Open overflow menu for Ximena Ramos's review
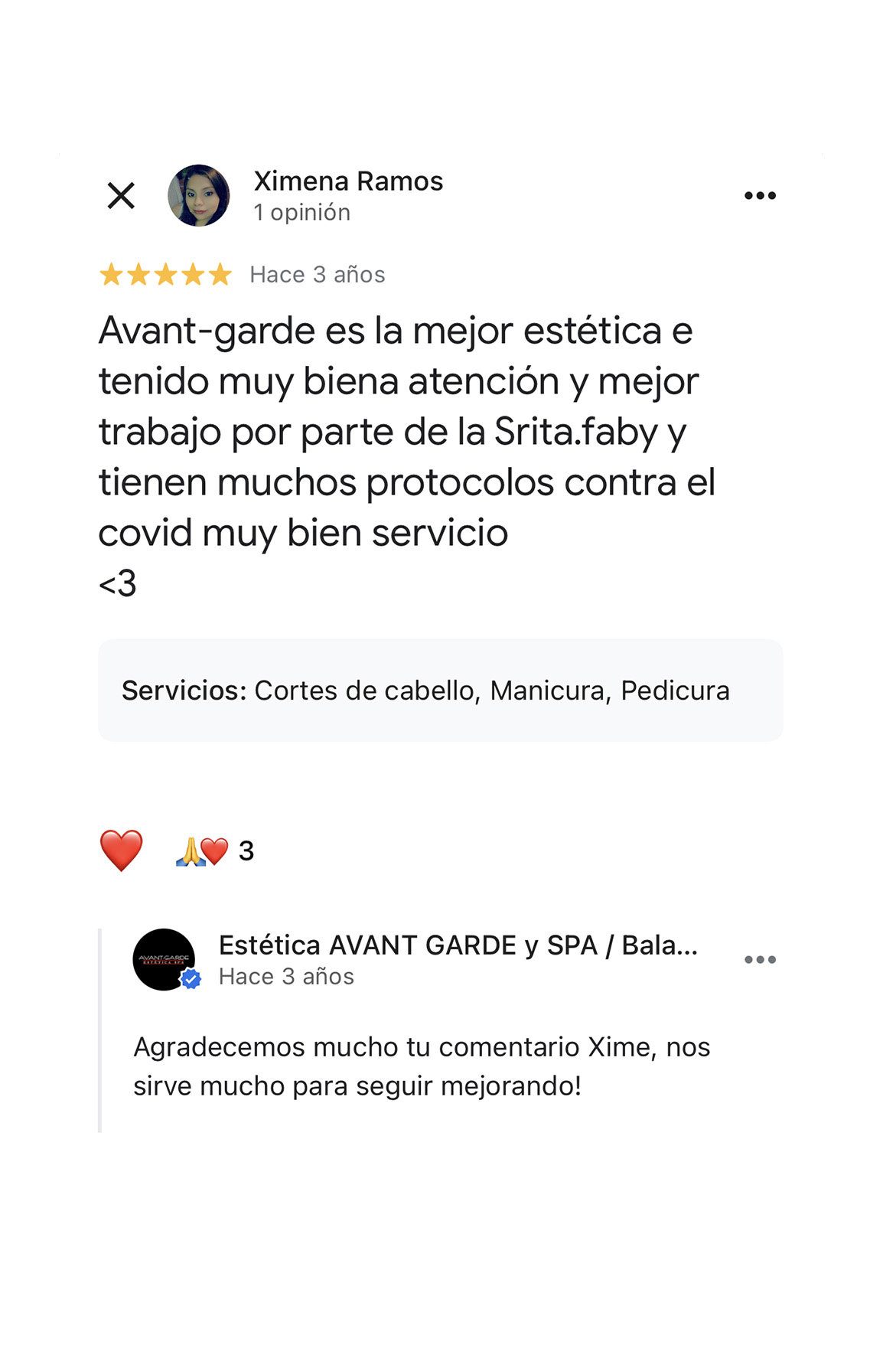This screenshot has height=1371, width=896. click(x=760, y=196)
